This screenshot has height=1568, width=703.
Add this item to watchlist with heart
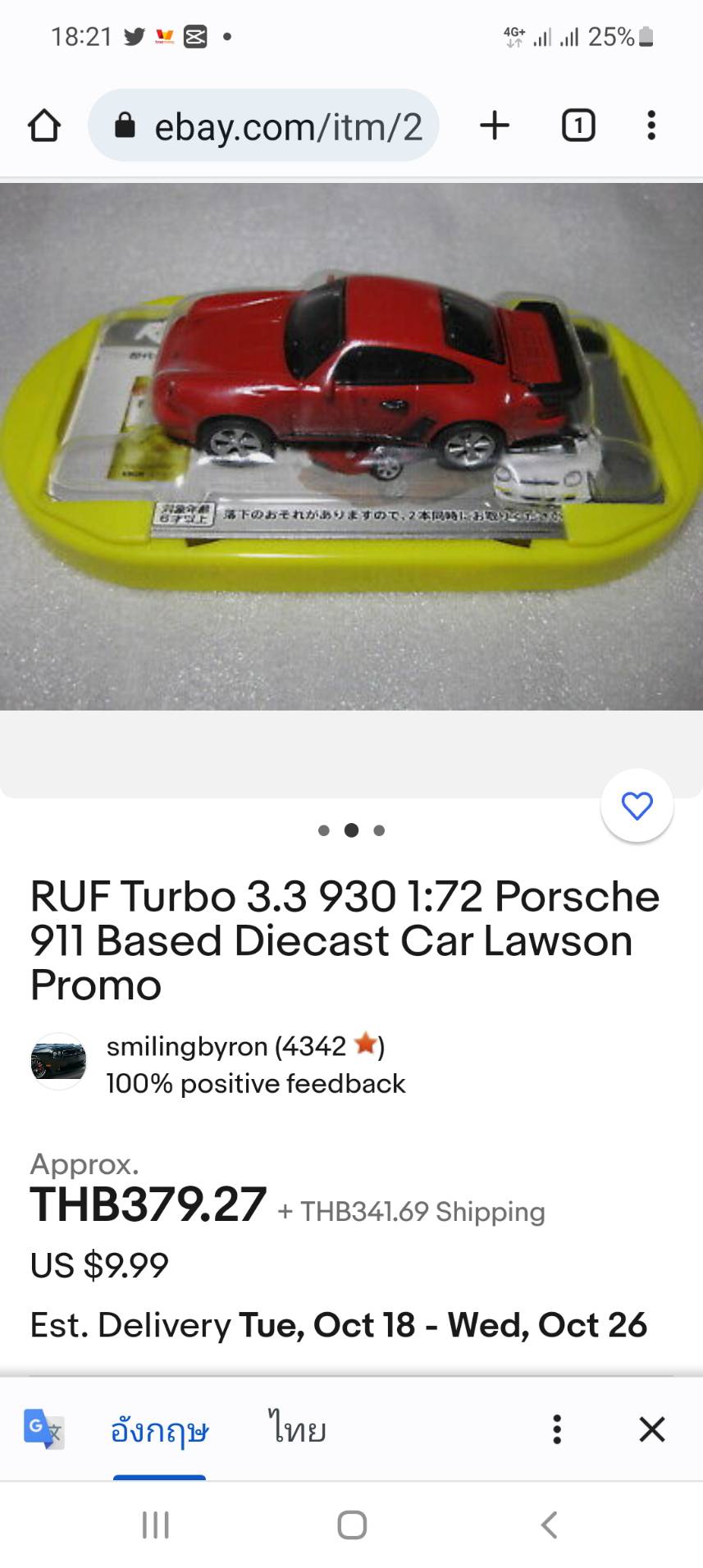pyautogui.click(x=637, y=807)
